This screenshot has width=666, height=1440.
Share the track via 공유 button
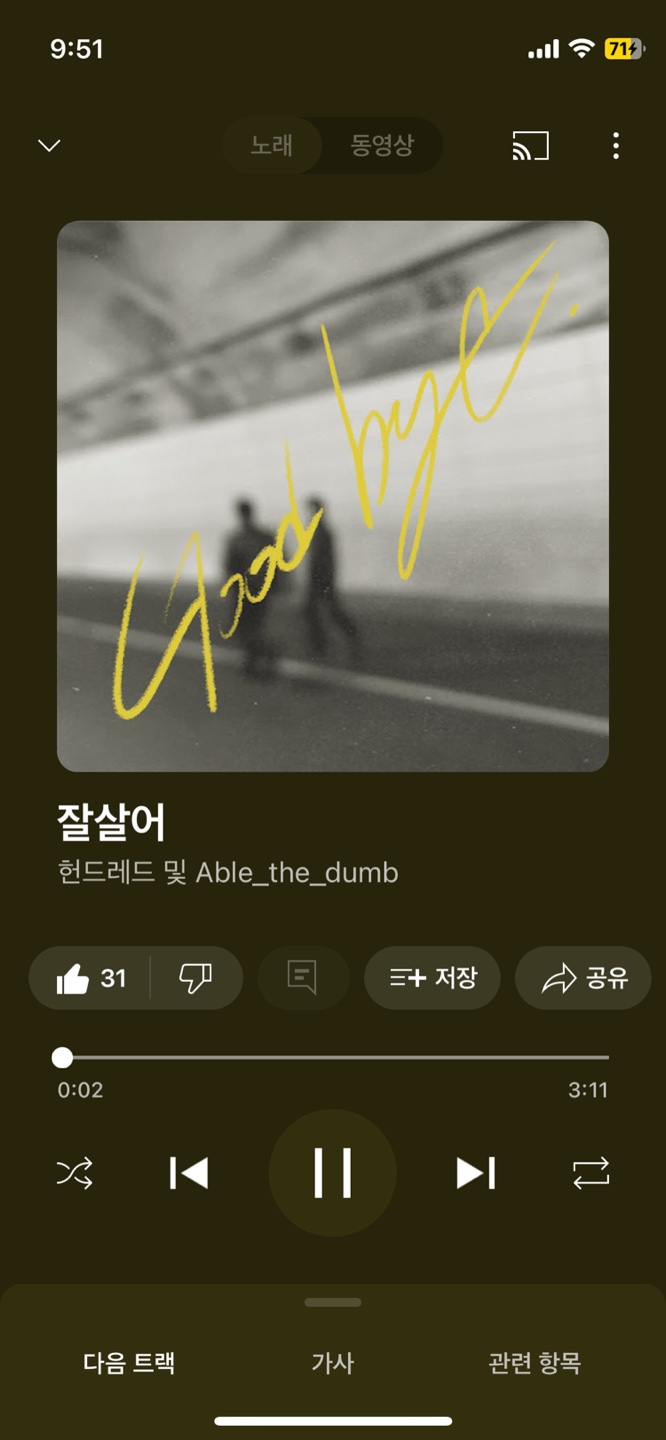[x=583, y=978]
